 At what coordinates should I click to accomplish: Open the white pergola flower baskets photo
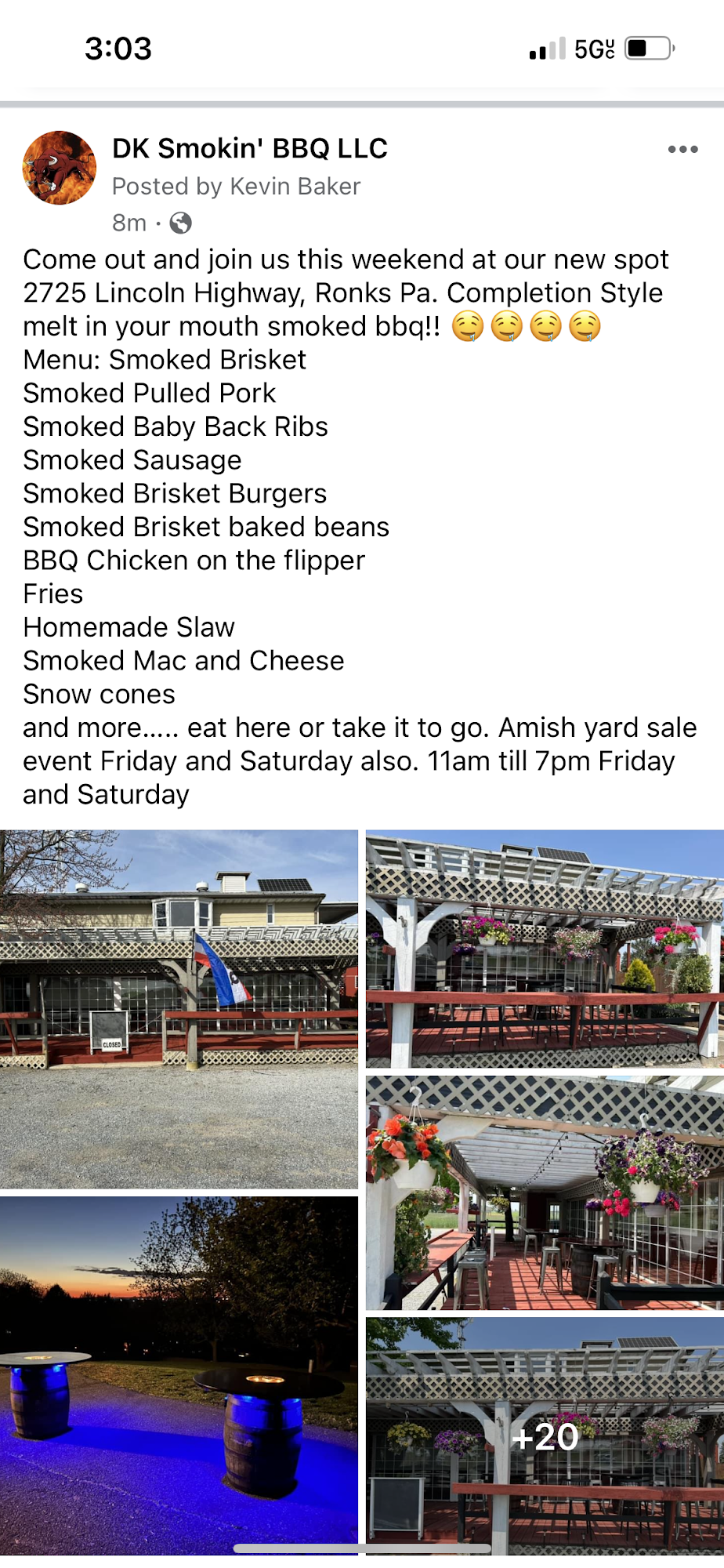[x=545, y=948]
